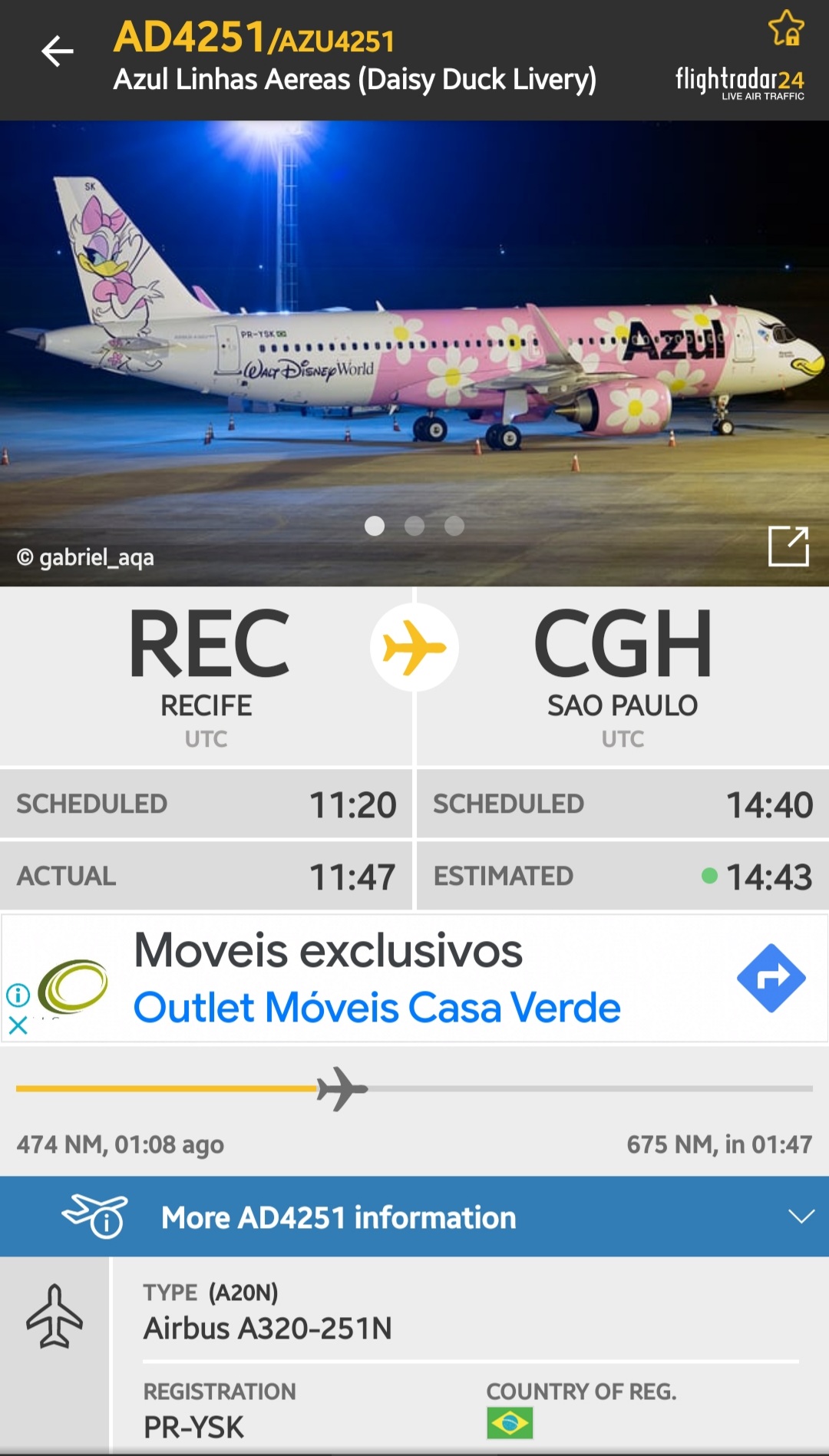Tap the blue directions arrow in ad
The image size is (829, 1456).
(771, 978)
